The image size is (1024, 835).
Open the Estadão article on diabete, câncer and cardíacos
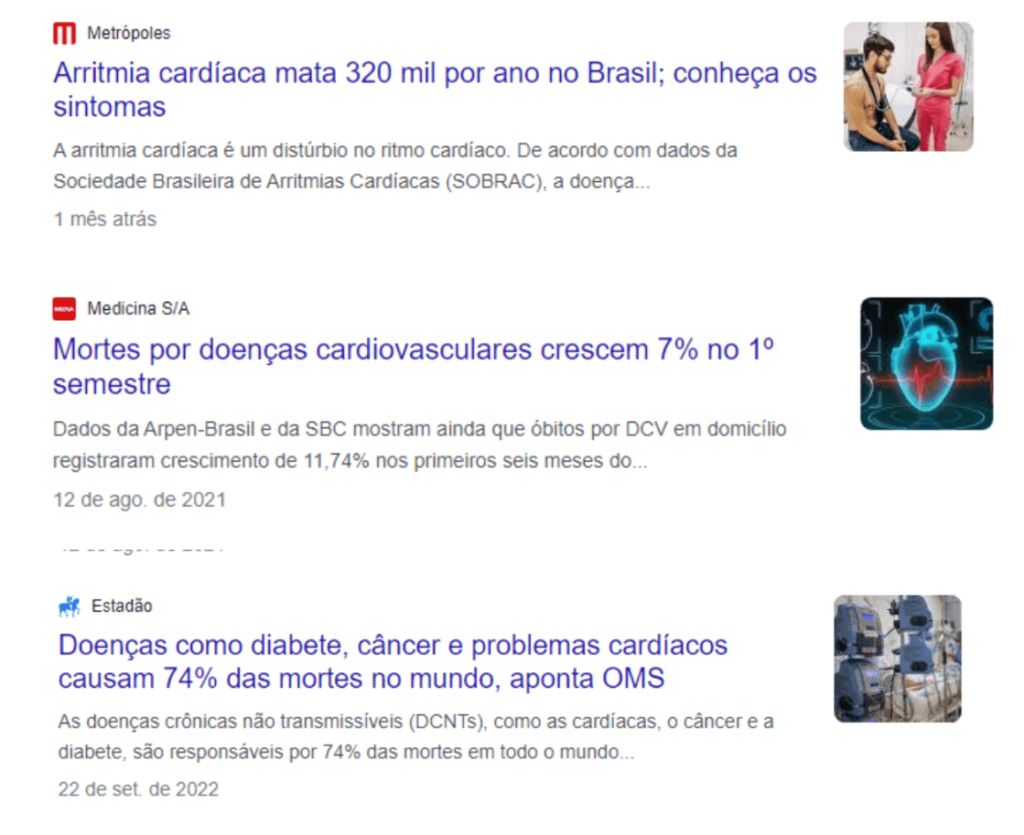(x=392, y=645)
